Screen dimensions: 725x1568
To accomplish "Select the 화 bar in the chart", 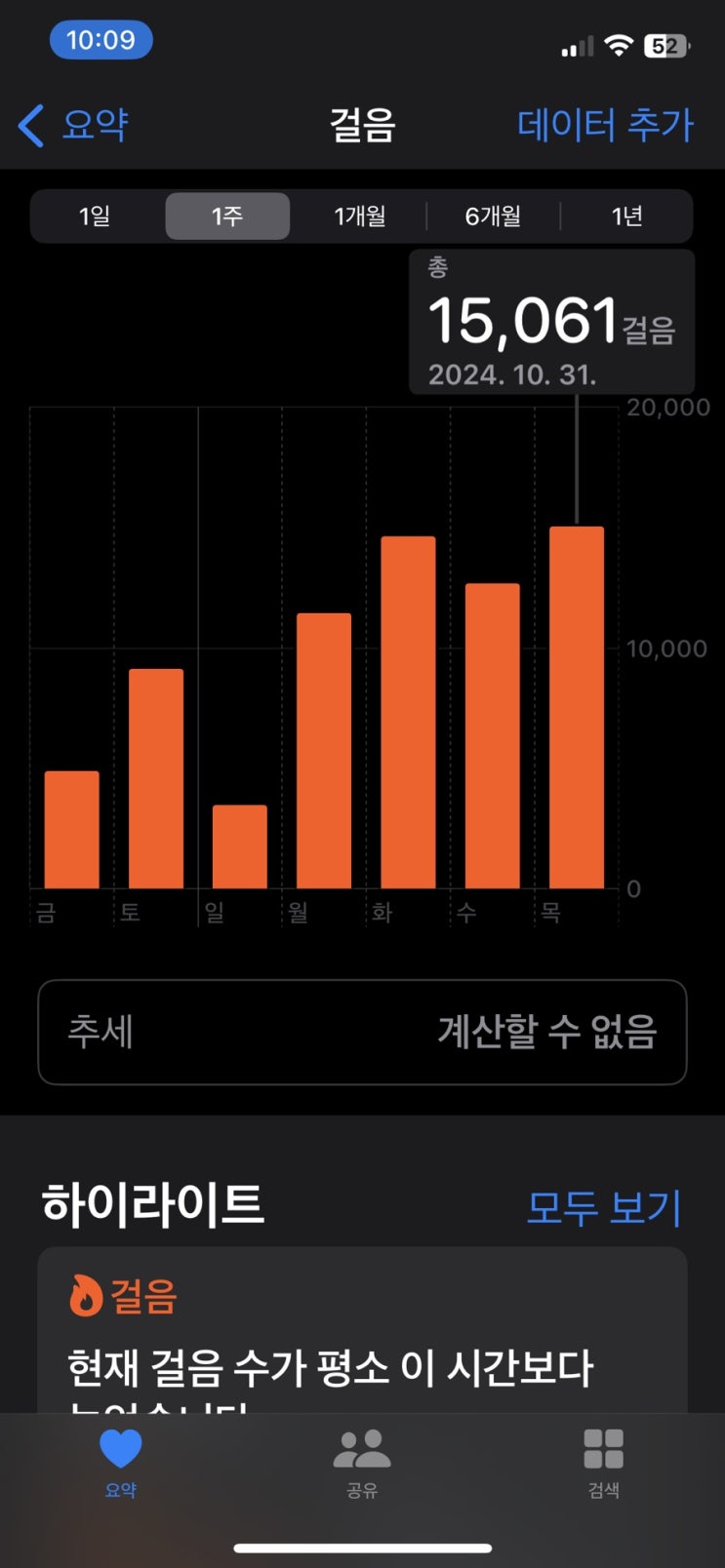I will (408, 712).
